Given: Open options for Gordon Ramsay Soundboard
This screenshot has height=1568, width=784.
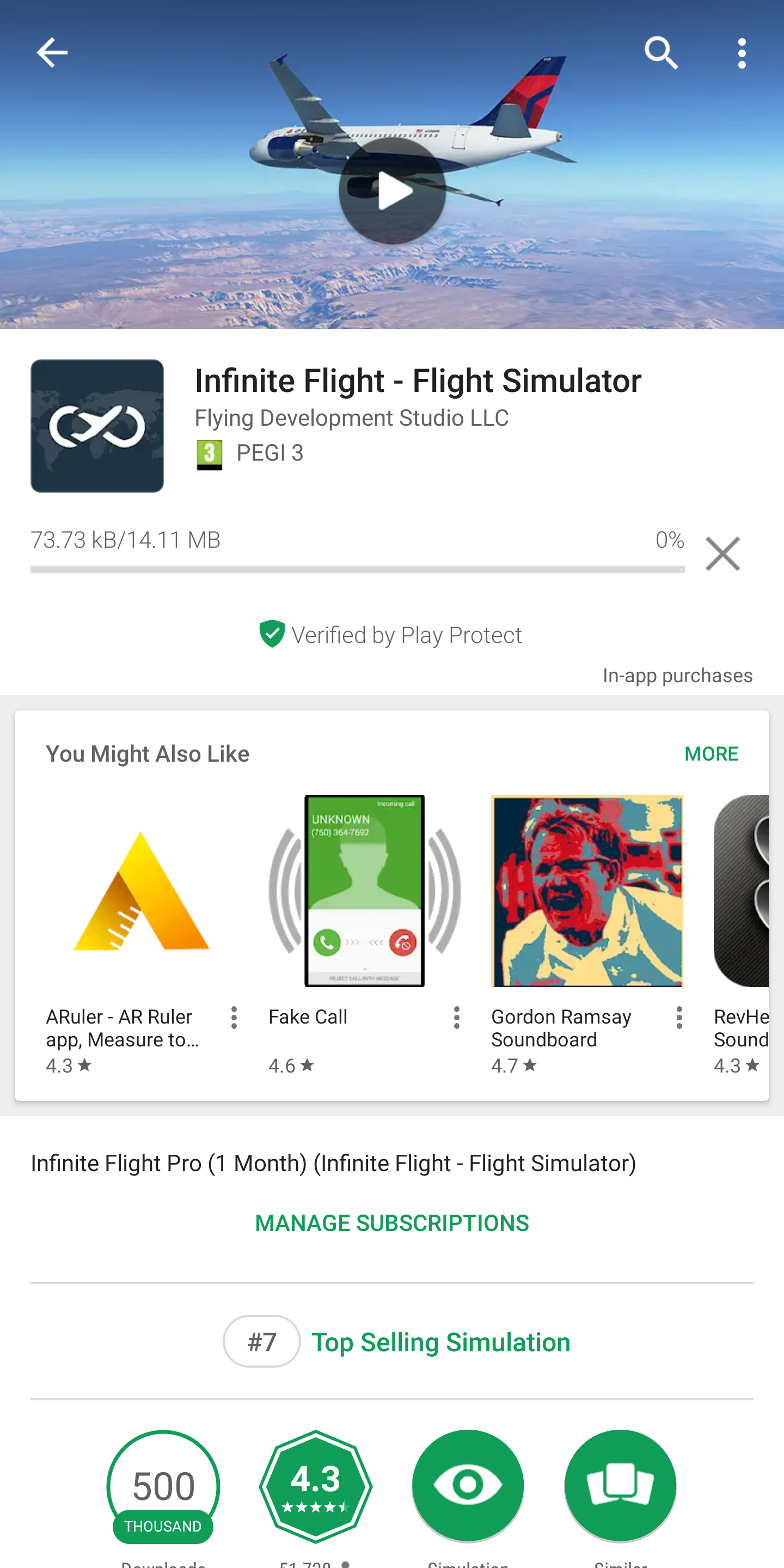Looking at the screenshot, I should (x=679, y=1018).
